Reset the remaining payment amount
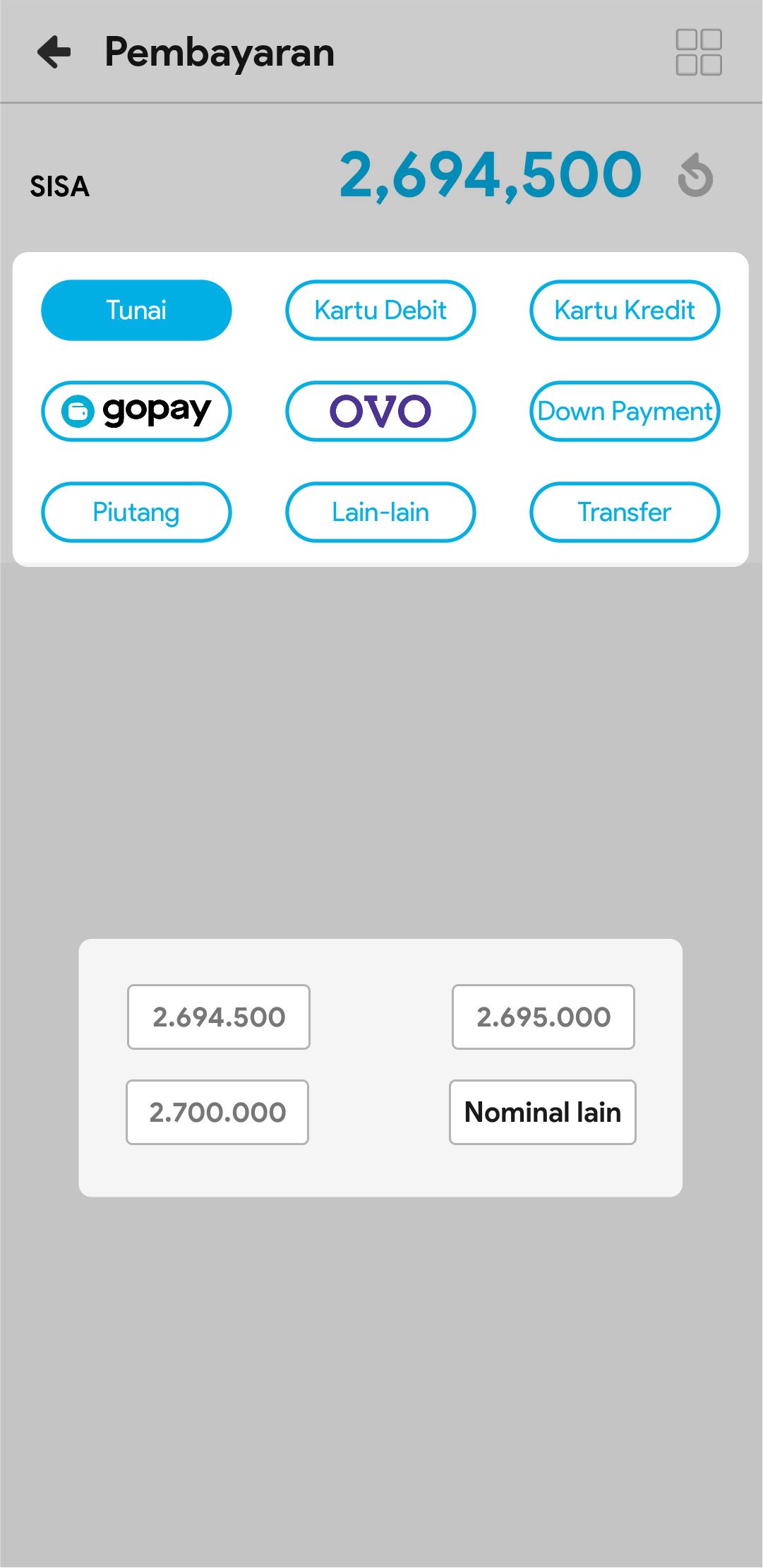763x1568 pixels. 695,175
